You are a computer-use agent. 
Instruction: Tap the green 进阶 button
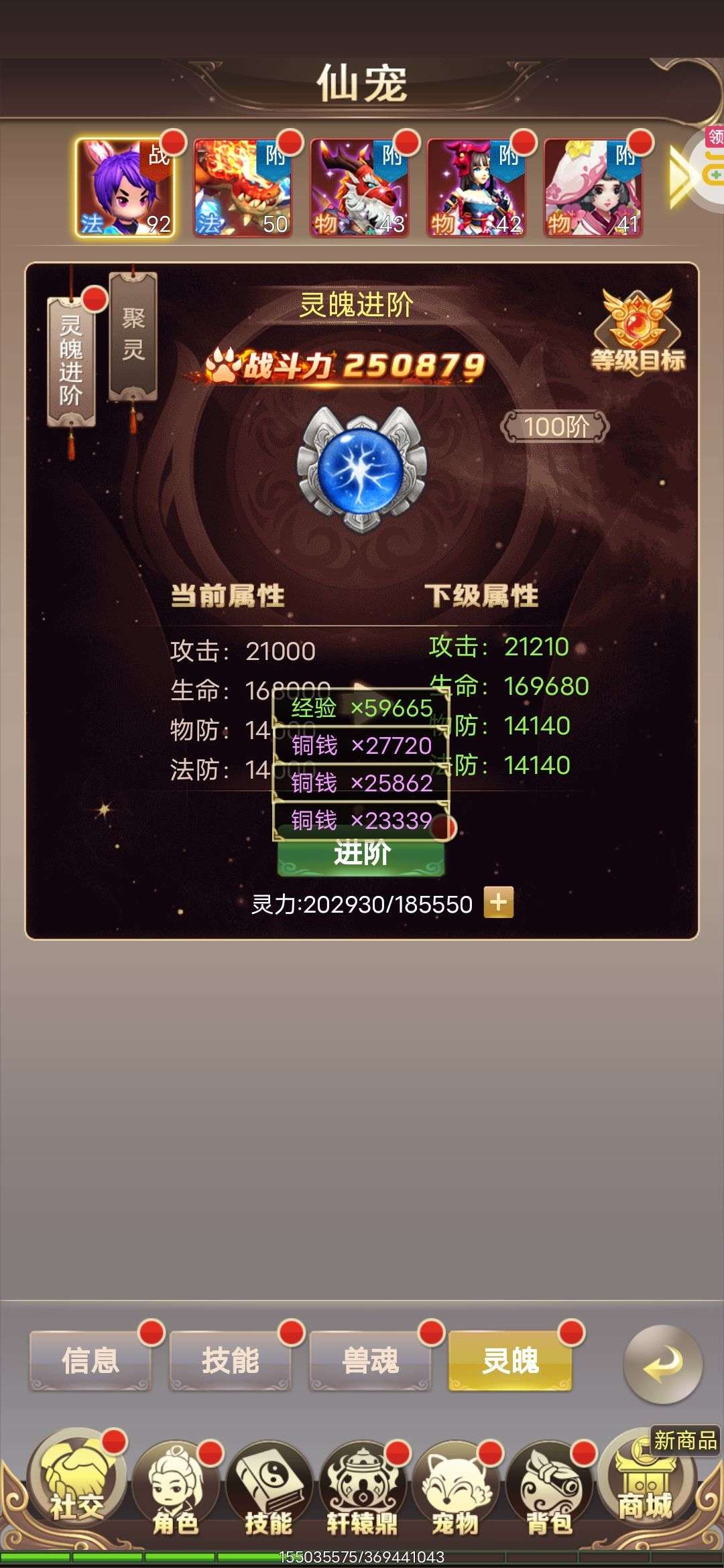(x=361, y=854)
